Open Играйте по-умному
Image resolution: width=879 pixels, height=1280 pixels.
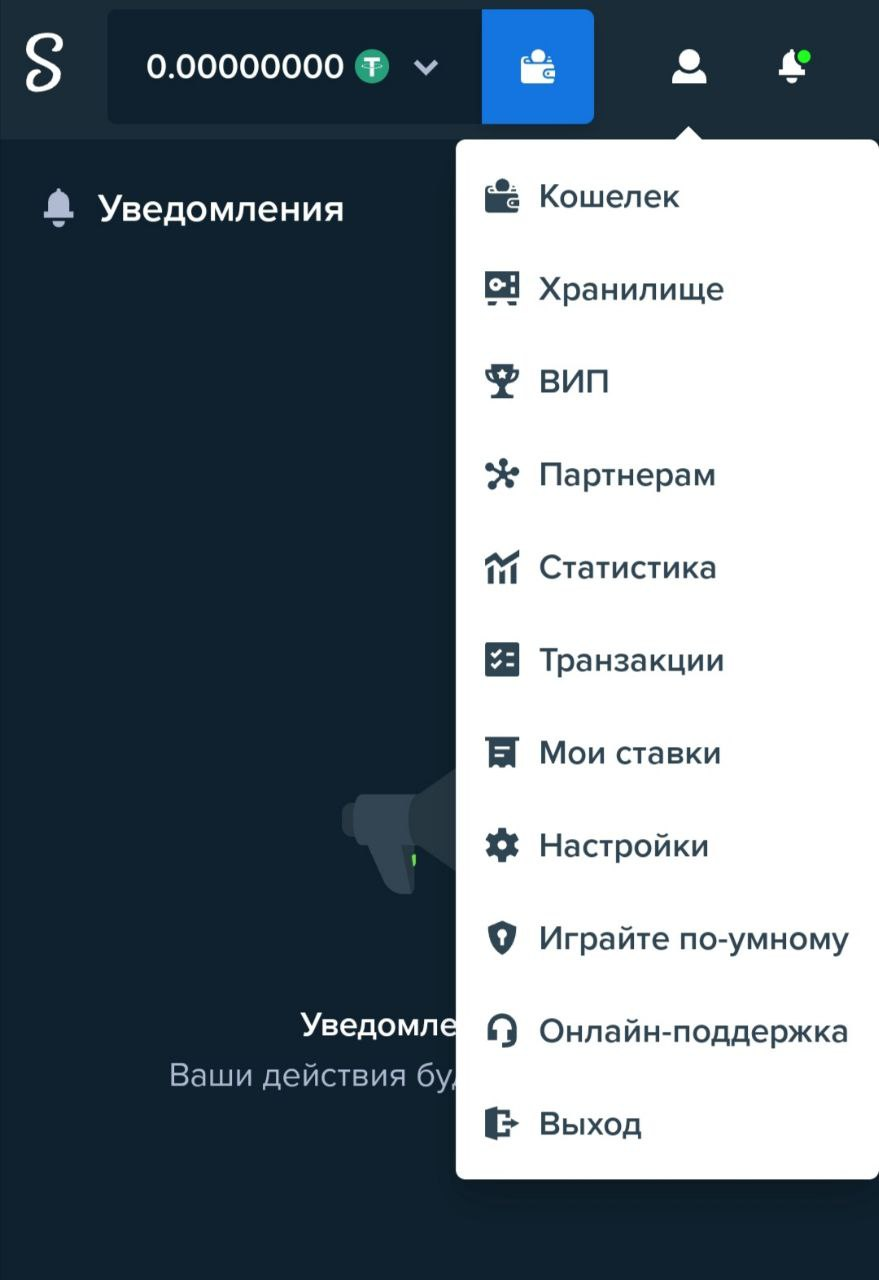coord(692,939)
